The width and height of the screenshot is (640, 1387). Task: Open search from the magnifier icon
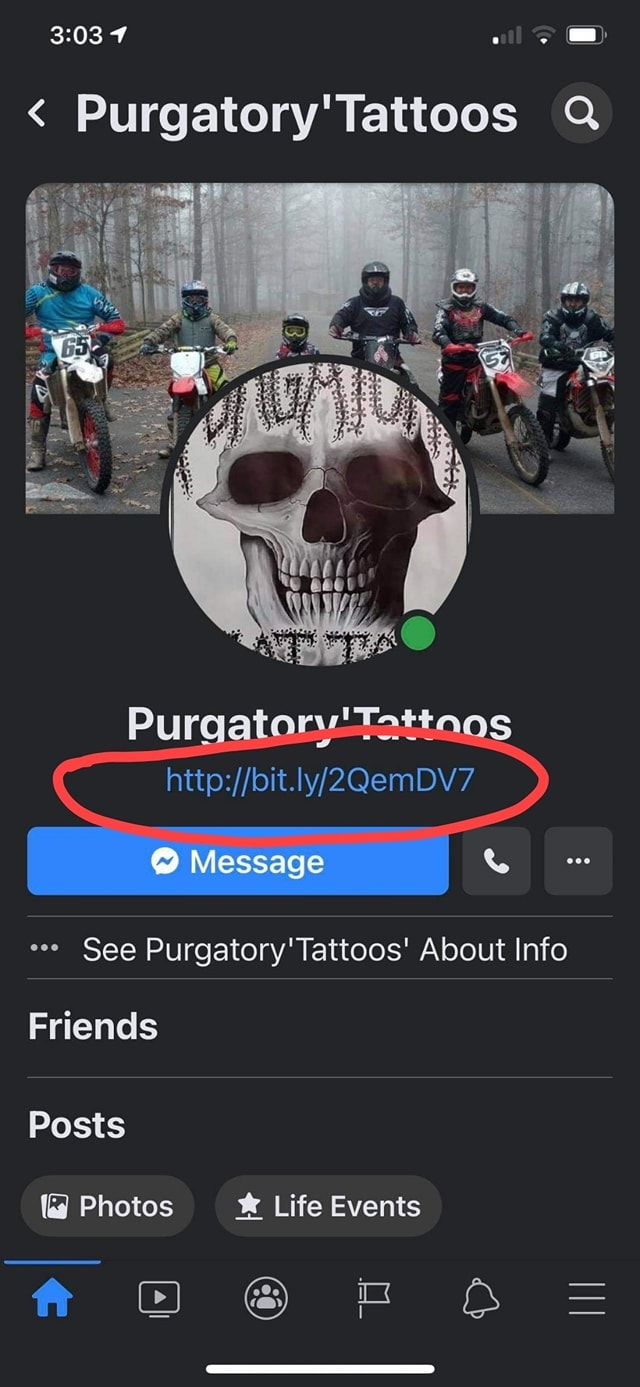tap(581, 113)
